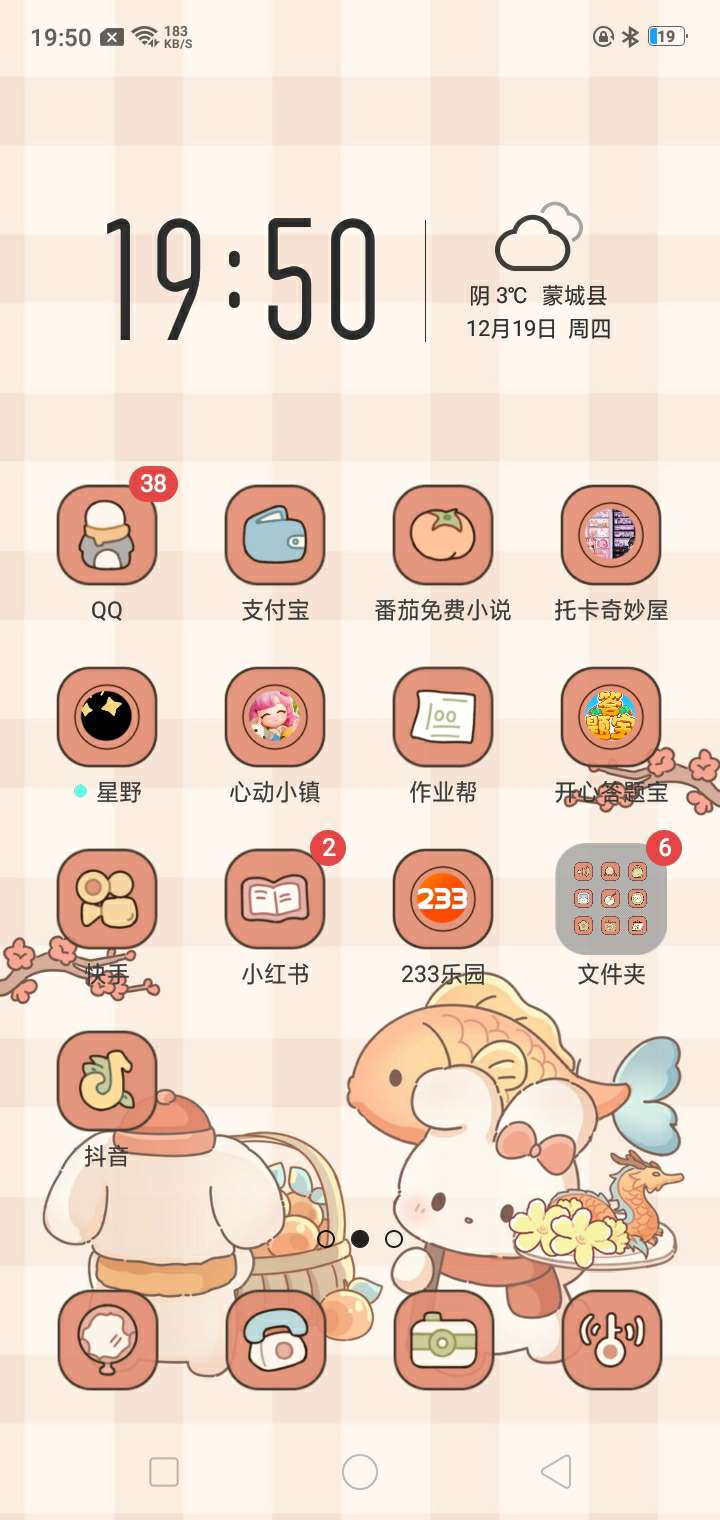
Task: Open 作业帮 app
Action: (x=443, y=718)
